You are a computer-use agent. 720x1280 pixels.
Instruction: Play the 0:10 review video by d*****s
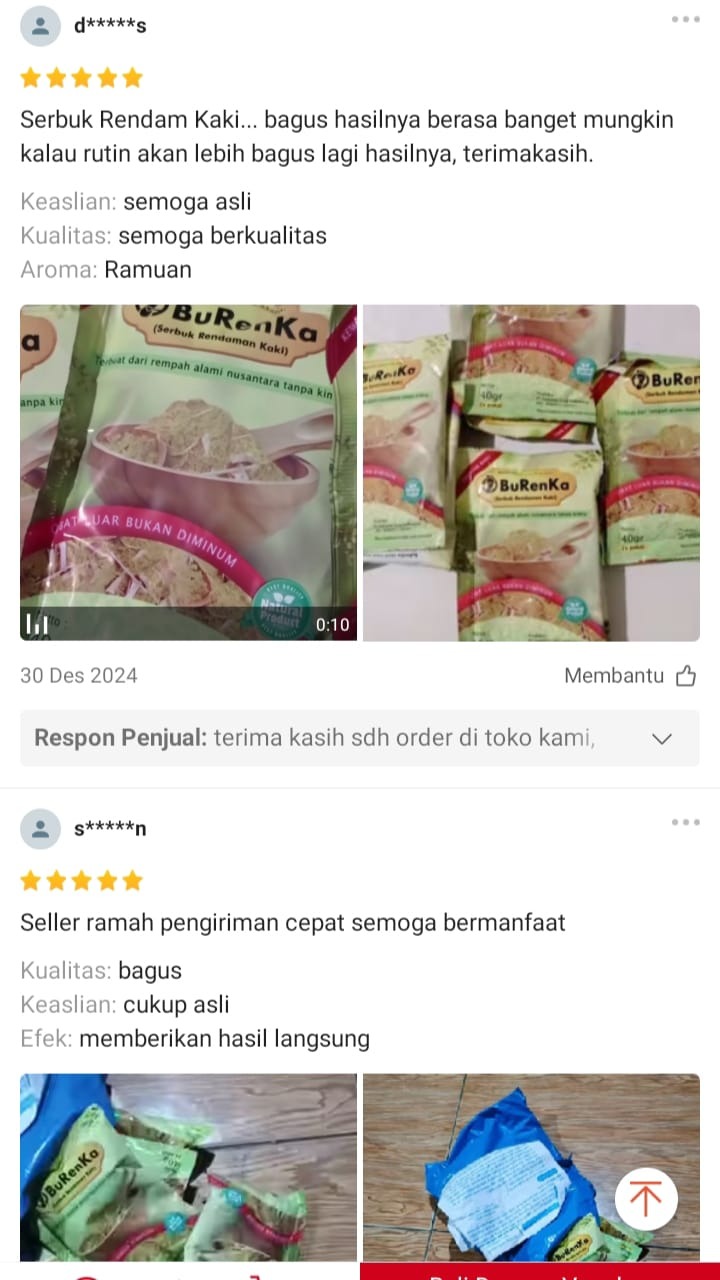pyautogui.click(x=188, y=472)
